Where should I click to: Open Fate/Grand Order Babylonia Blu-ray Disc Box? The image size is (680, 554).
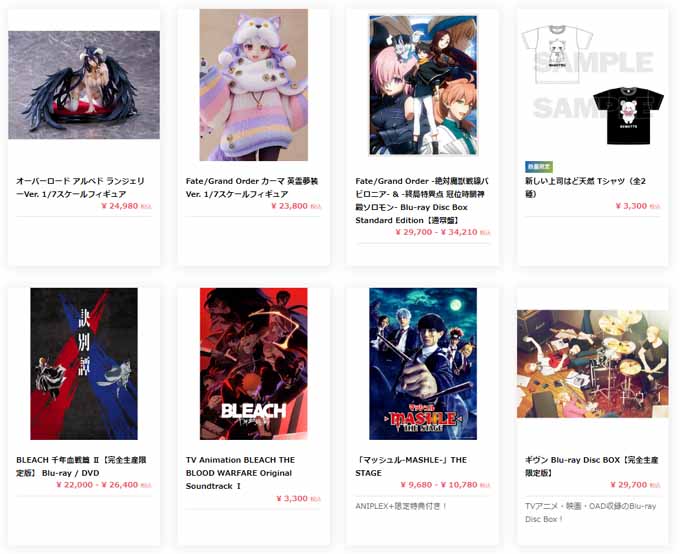[x=423, y=85]
